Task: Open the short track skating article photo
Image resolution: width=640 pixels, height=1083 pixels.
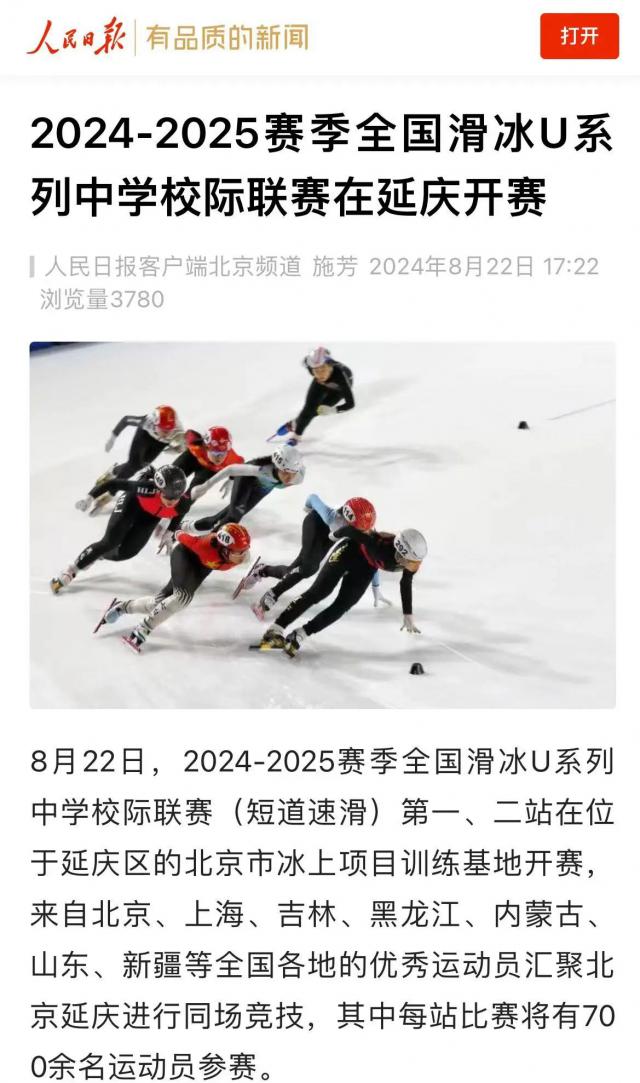Action: [322, 525]
